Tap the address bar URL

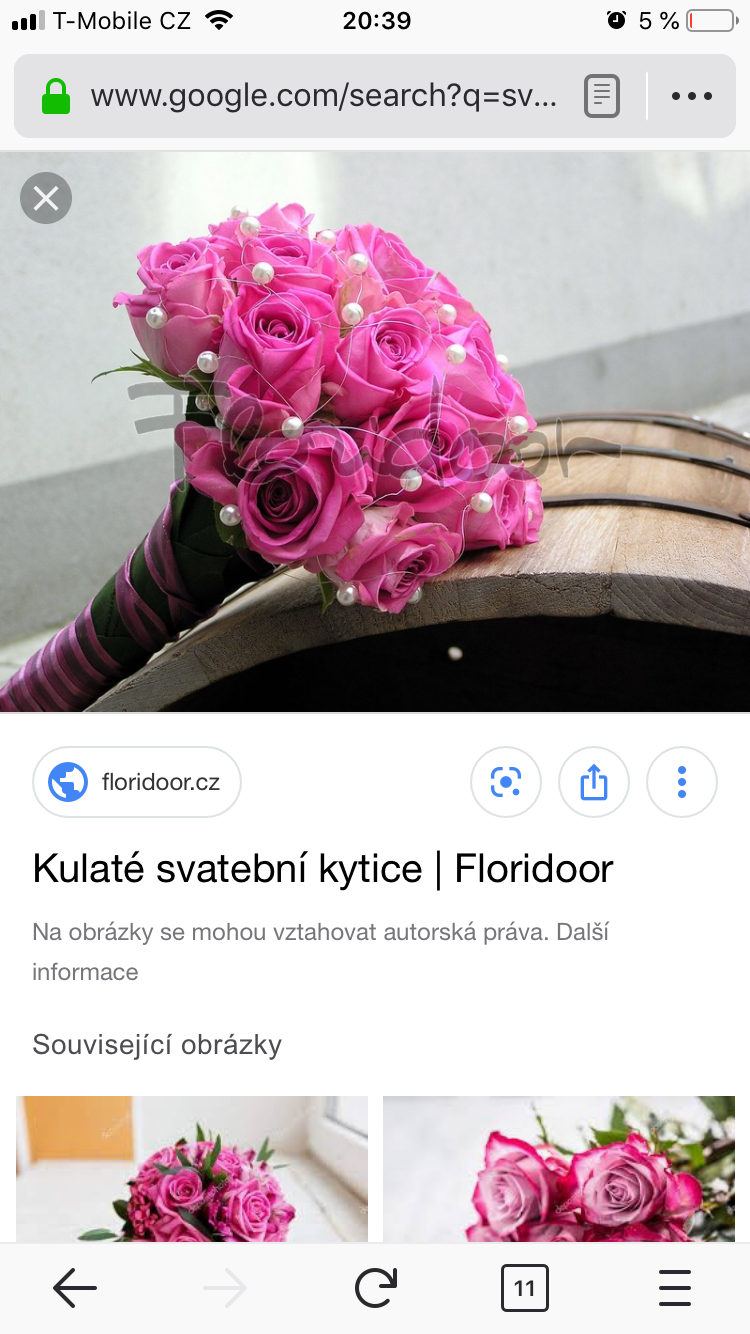(323, 96)
